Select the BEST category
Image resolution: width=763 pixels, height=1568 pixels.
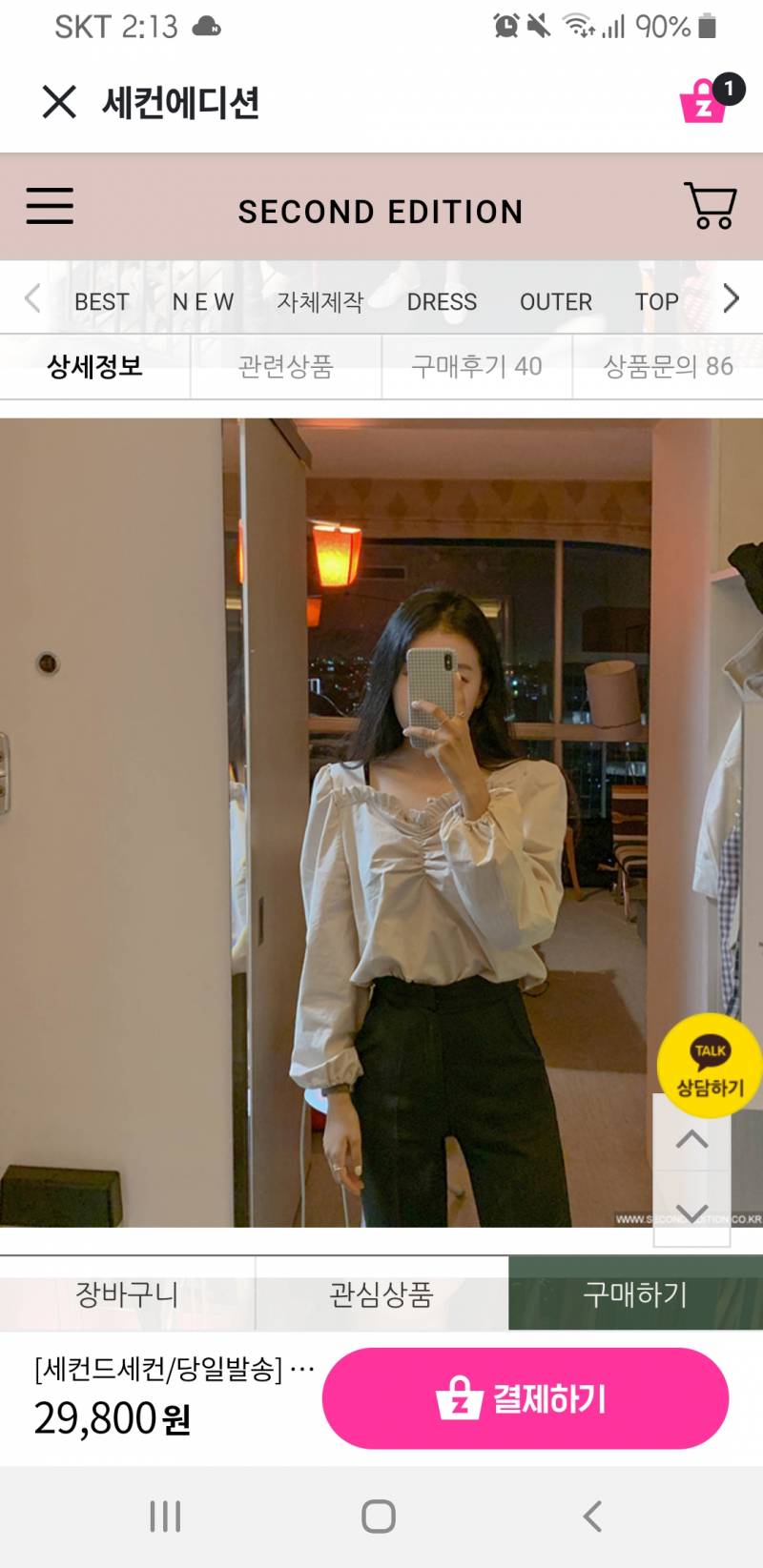(101, 302)
